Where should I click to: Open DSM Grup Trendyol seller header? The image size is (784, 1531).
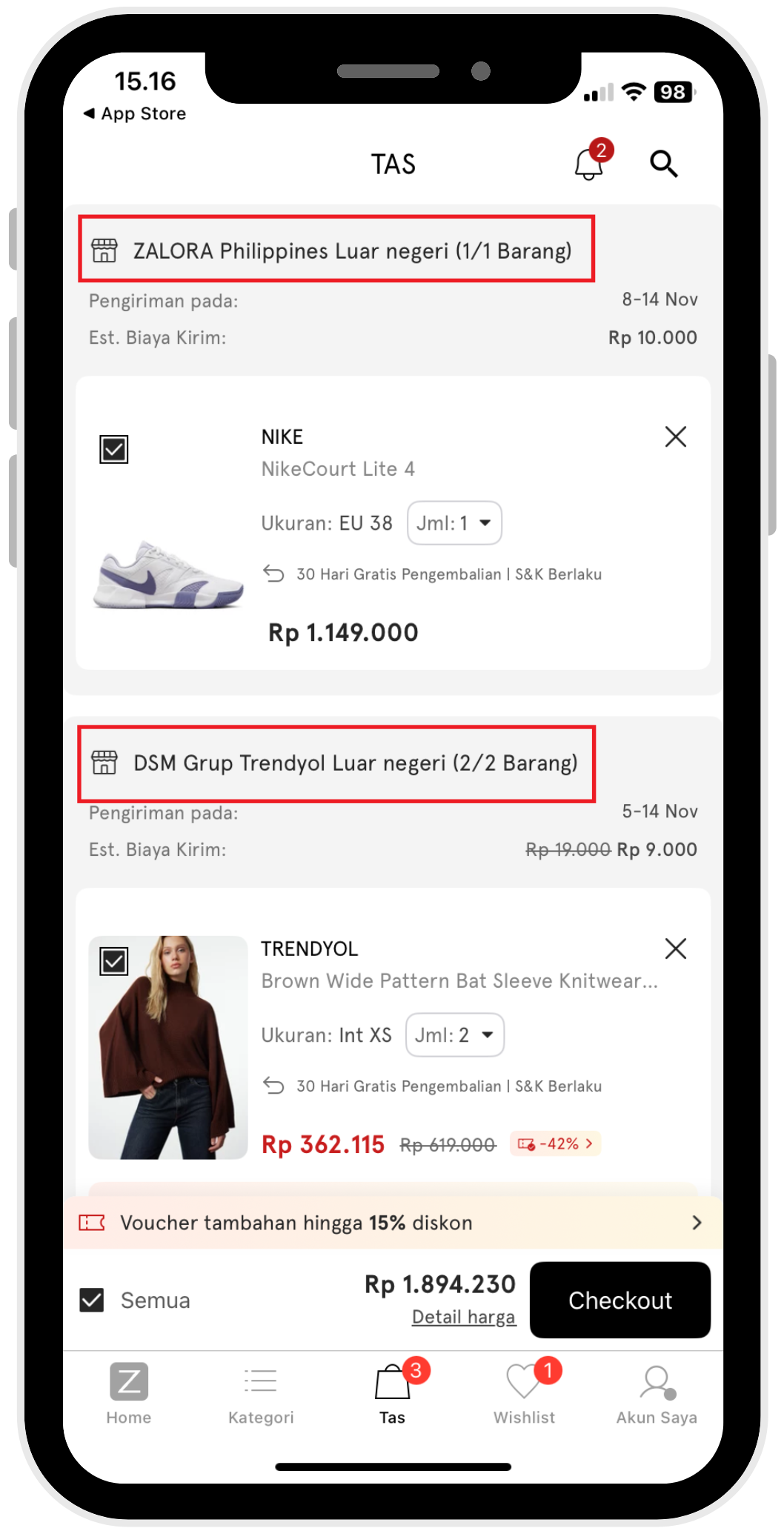336,763
